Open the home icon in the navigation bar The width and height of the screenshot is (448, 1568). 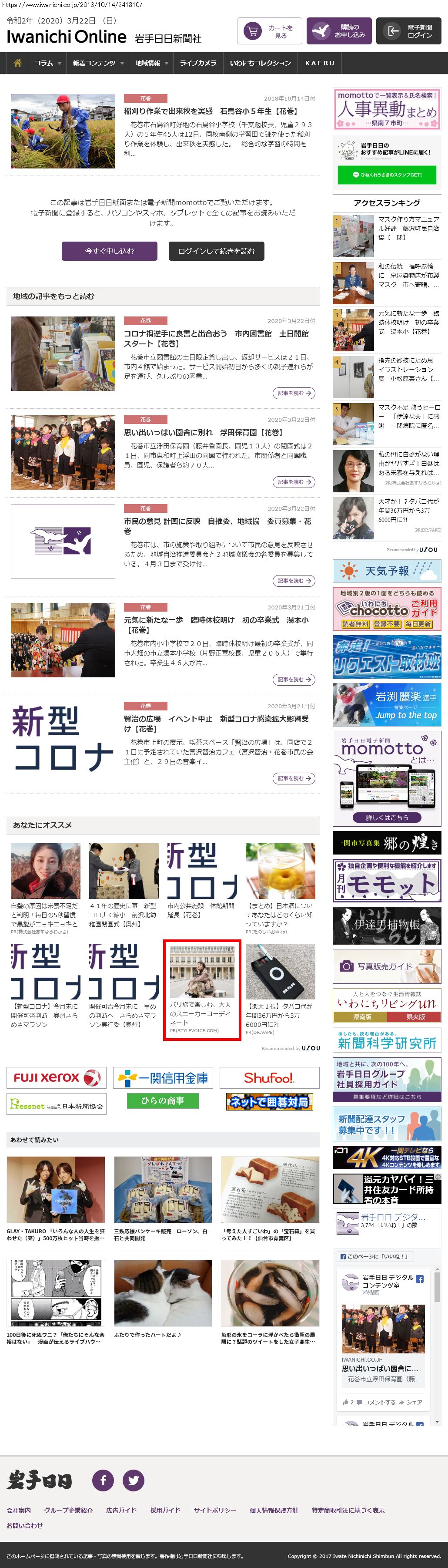click(17, 63)
